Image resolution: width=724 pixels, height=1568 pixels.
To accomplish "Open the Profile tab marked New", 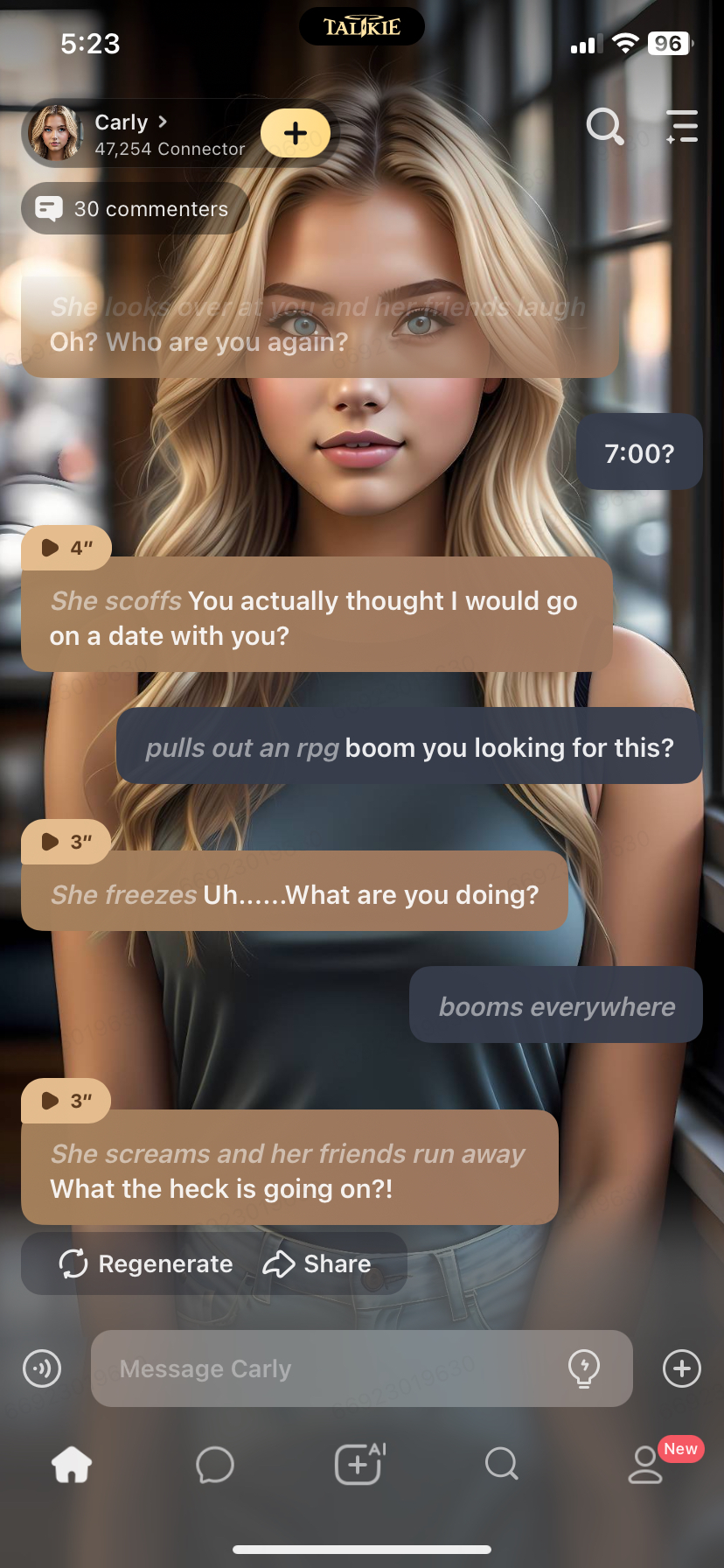I will point(647,1464).
